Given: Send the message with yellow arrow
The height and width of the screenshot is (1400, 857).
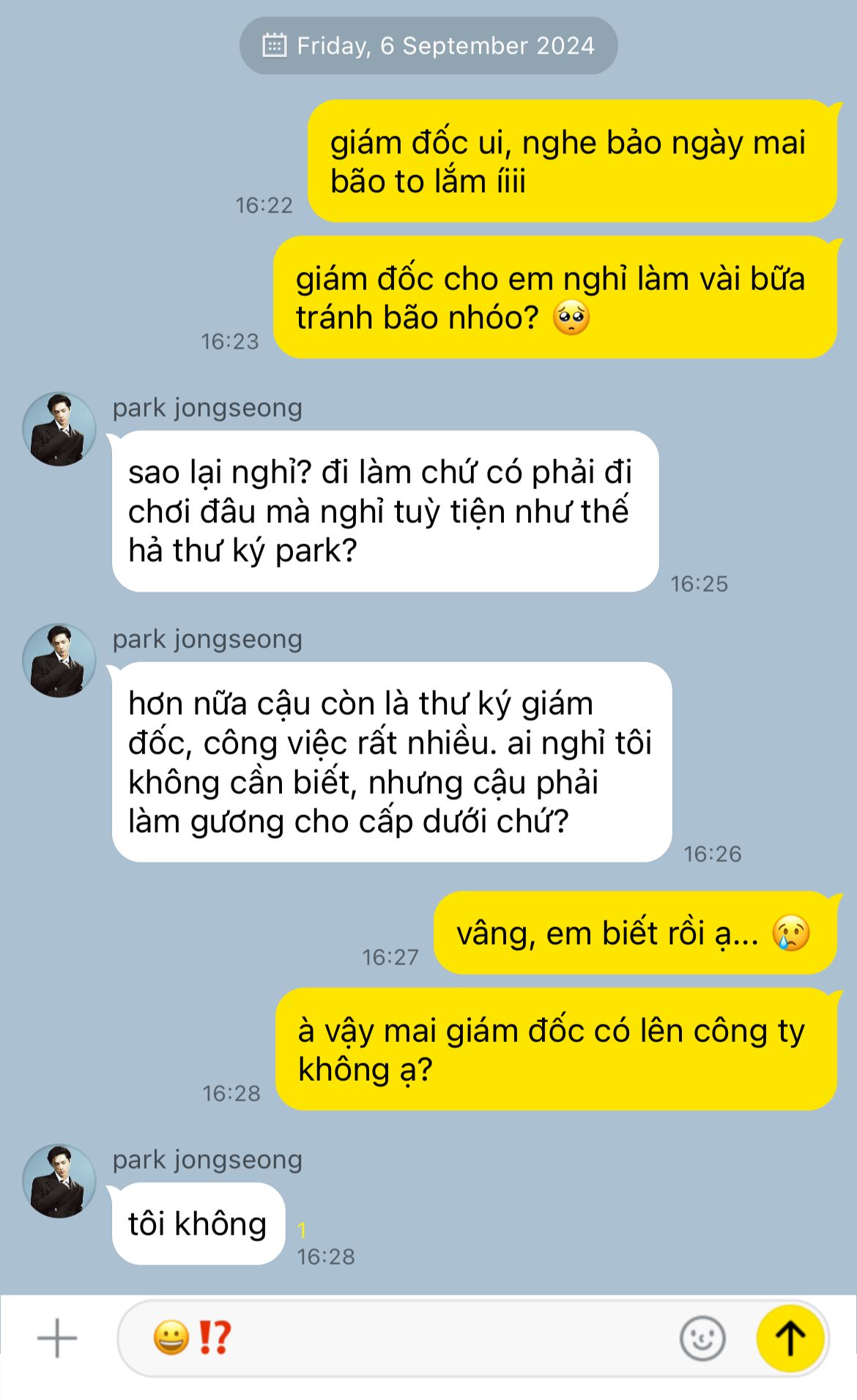Looking at the screenshot, I should point(790,1338).
